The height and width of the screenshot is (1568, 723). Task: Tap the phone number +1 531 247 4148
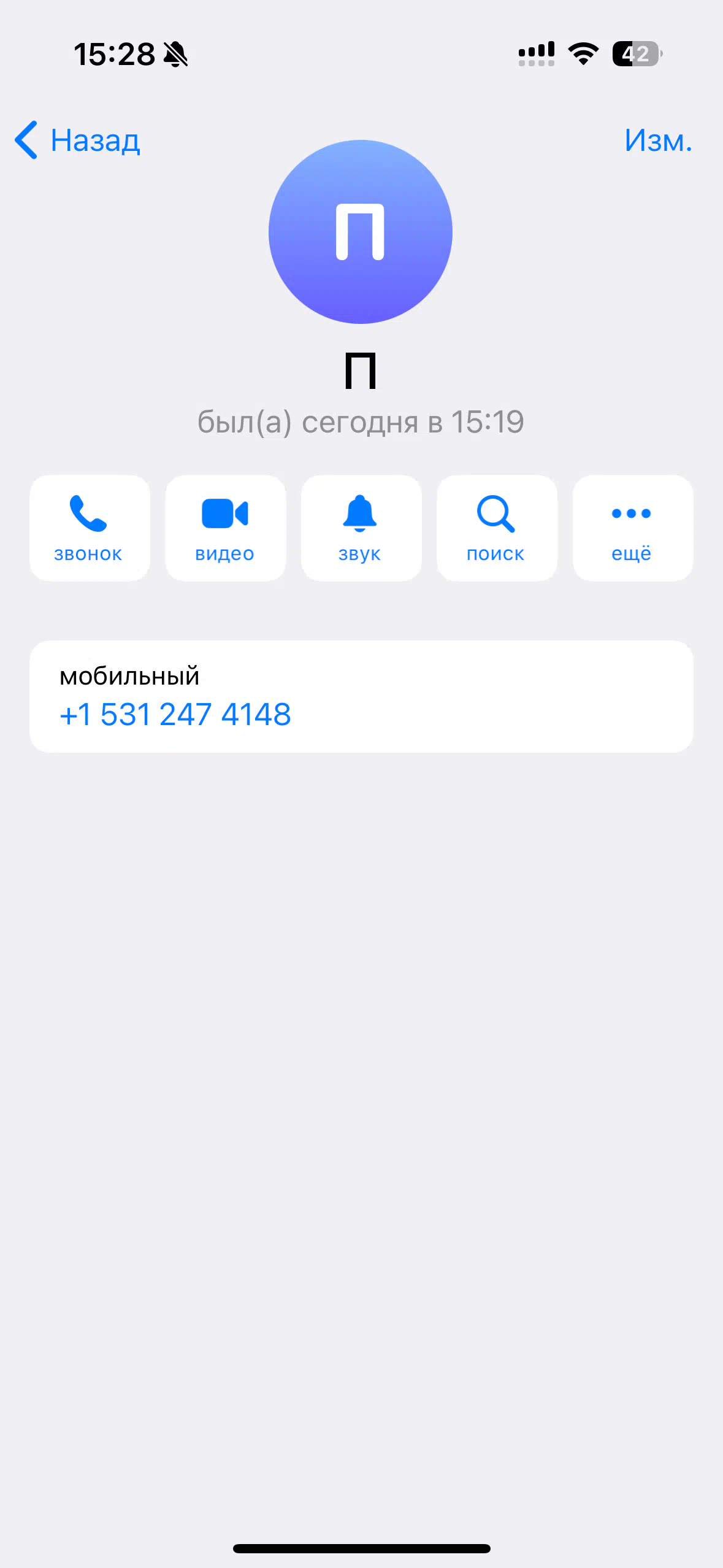(x=175, y=714)
